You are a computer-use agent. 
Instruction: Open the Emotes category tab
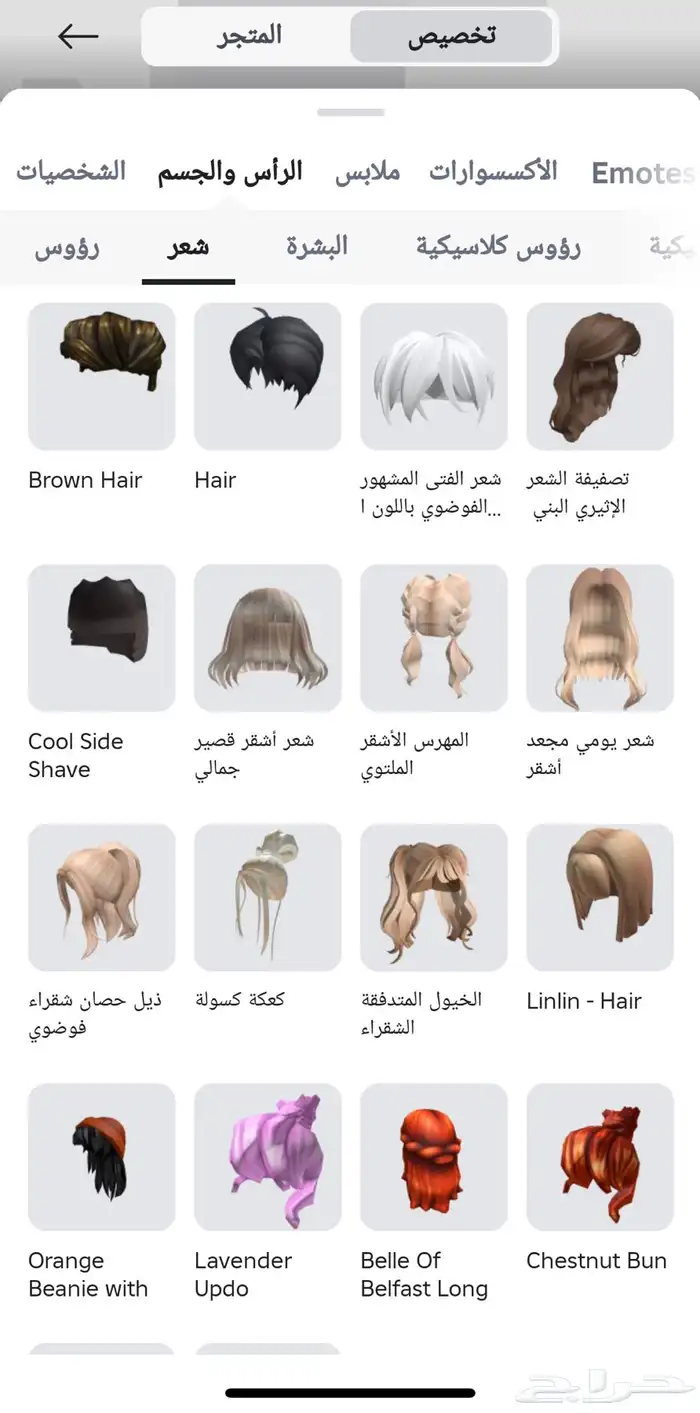click(x=642, y=173)
